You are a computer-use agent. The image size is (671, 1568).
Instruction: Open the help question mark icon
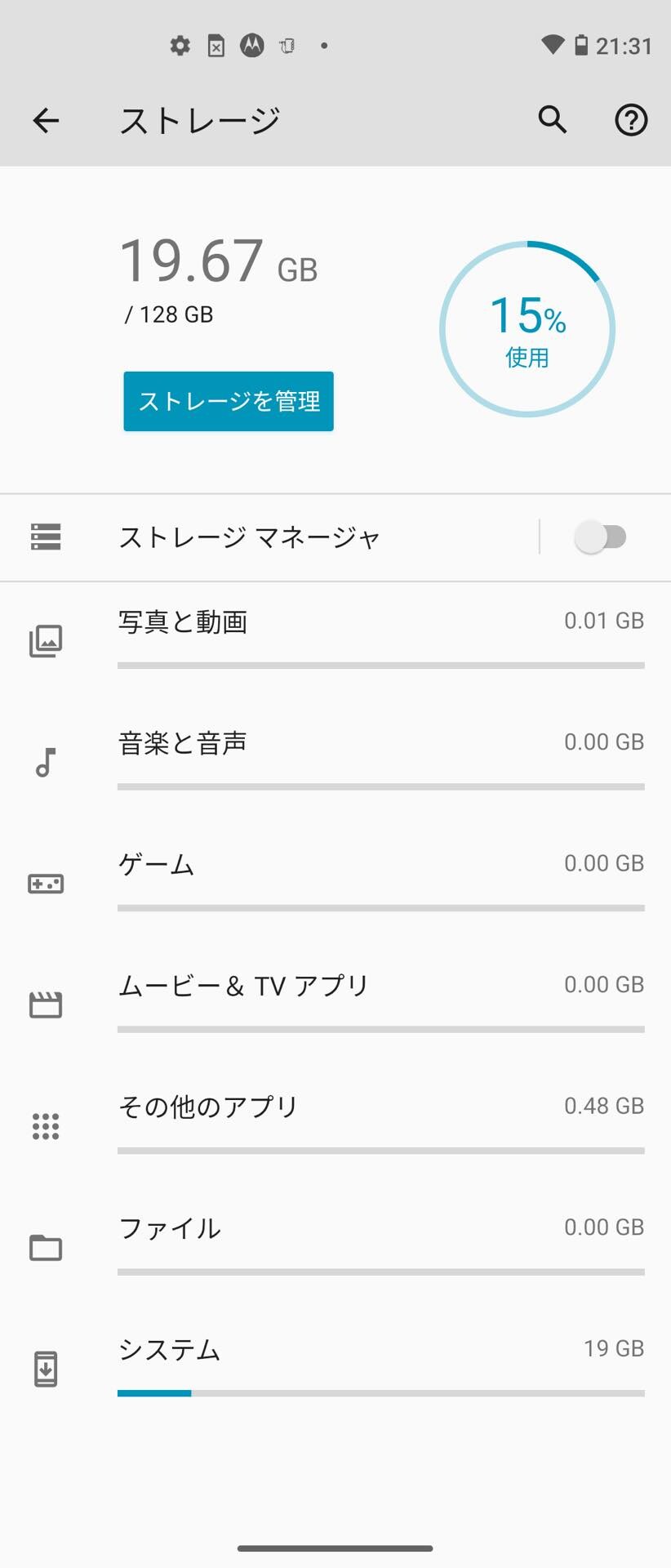point(631,120)
